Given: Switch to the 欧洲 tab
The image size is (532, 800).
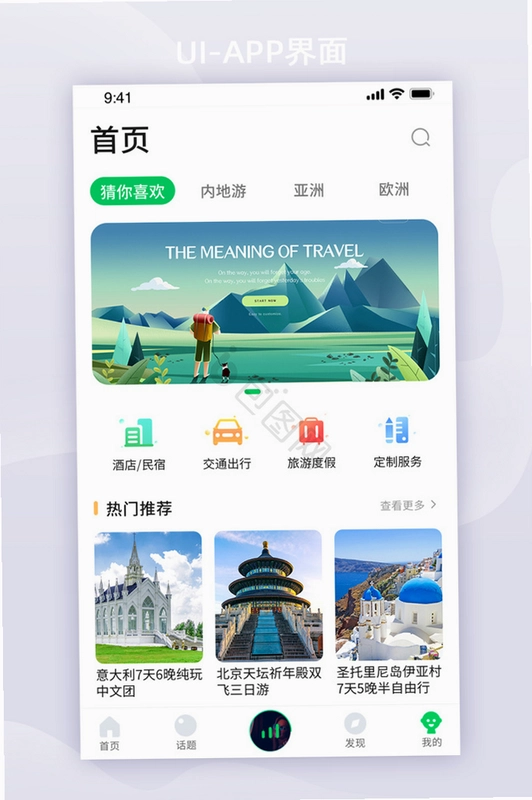Looking at the screenshot, I should [x=394, y=189].
